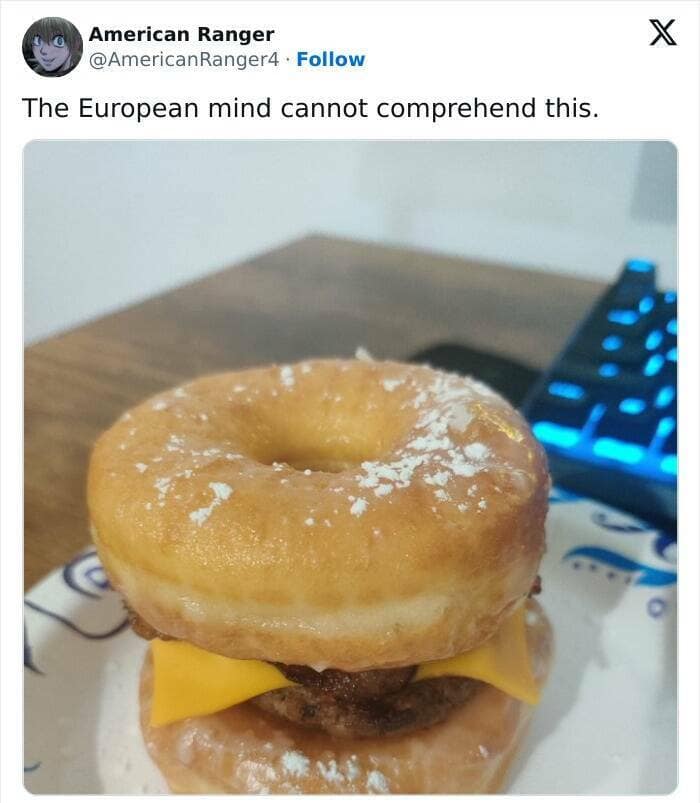
Task: Follow the American Ranger account
Action: (331, 59)
